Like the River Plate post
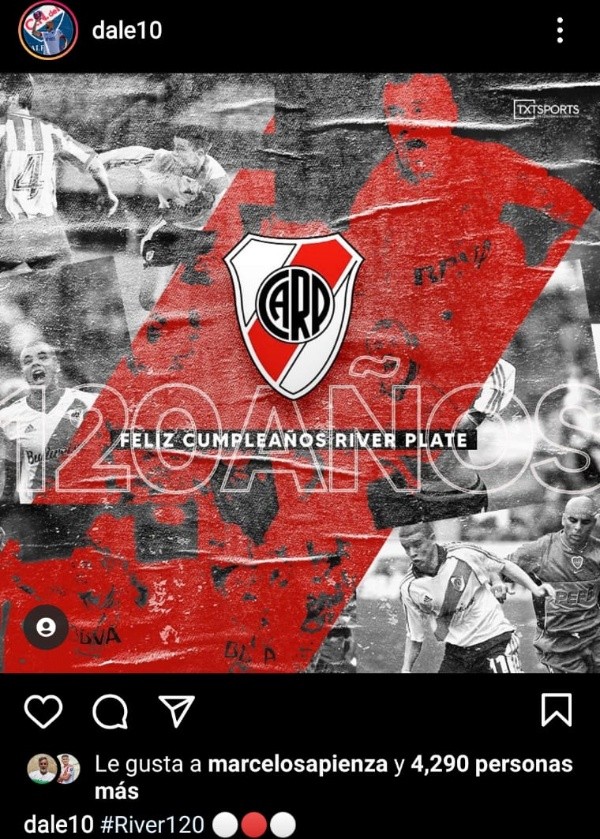This screenshot has height=839, width=600. tap(43, 710)
